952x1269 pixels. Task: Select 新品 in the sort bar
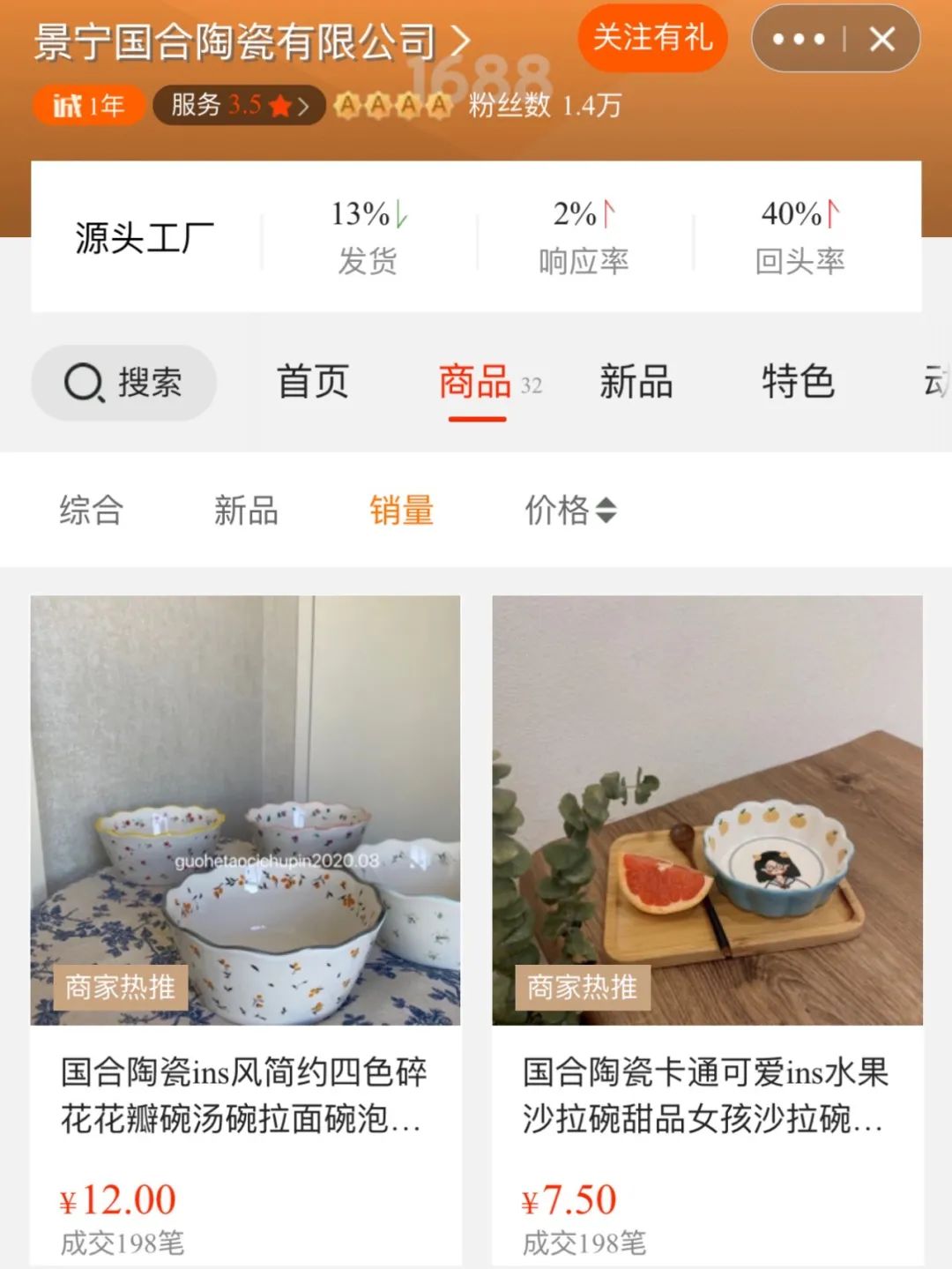point(245,511)
